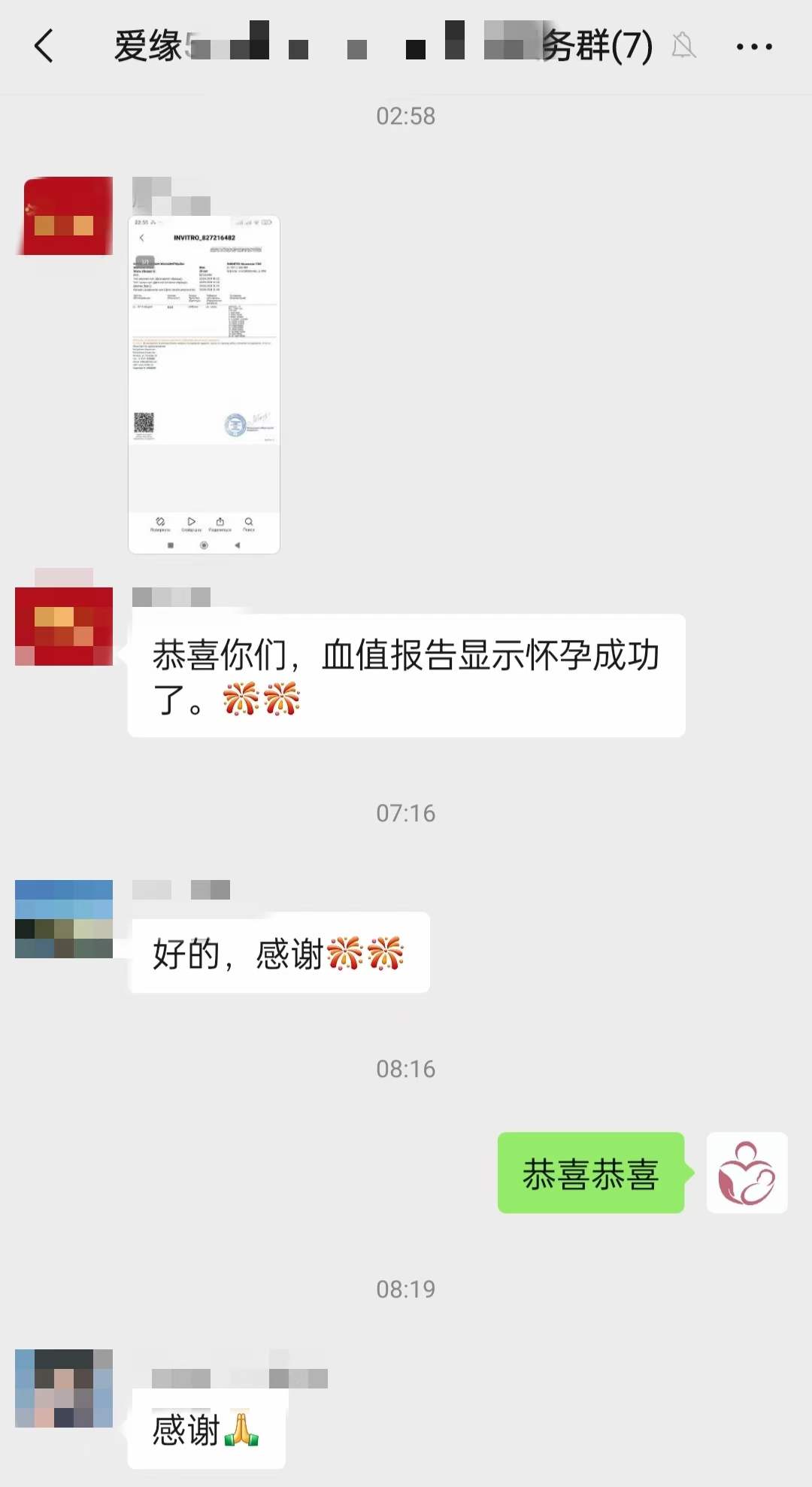The width and height of the screenshot is (812, 1487).
Task: Open the shared INVITRO report image
Action: 204,384
